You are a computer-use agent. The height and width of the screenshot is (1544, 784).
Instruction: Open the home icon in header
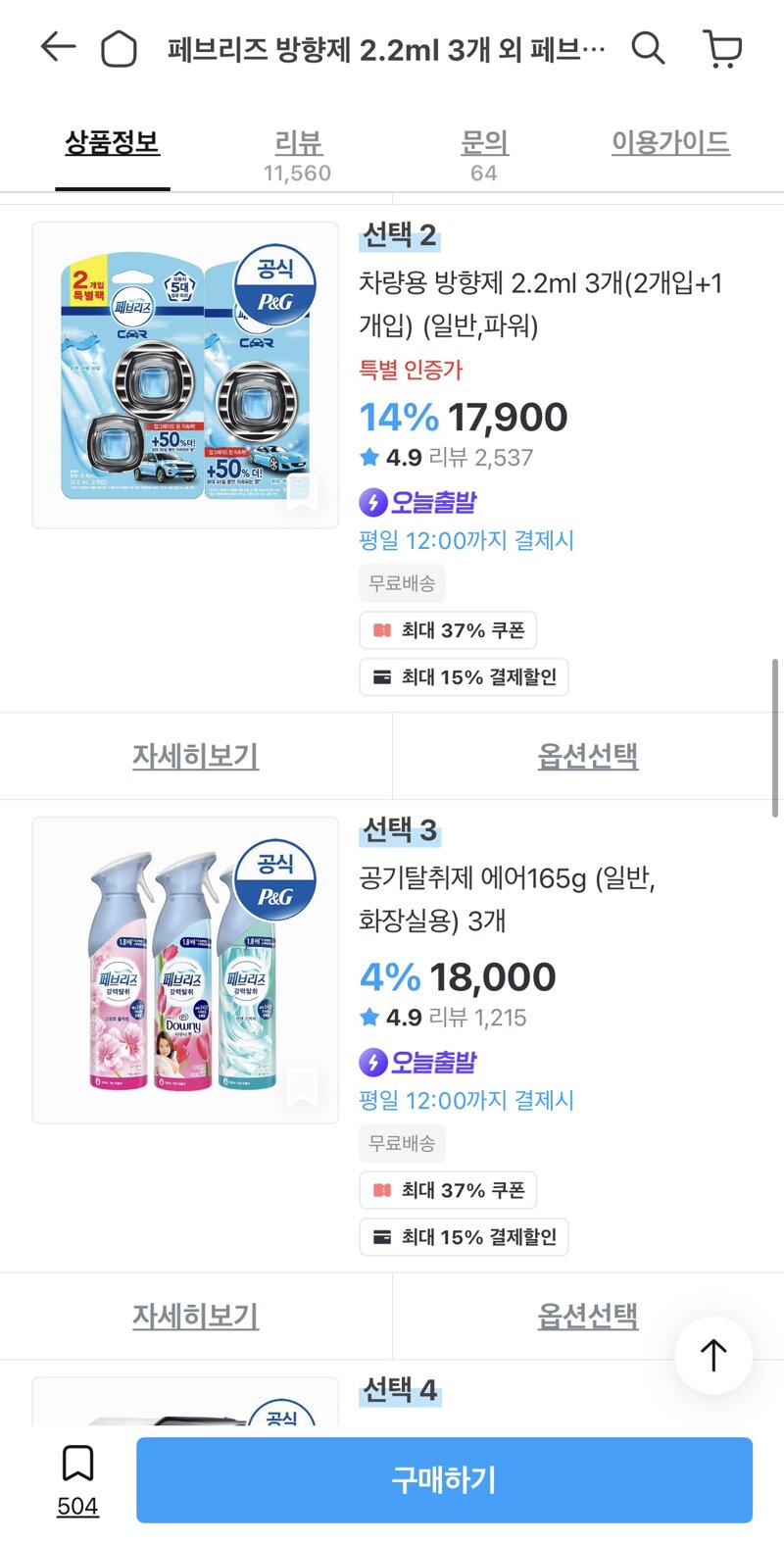119,48
